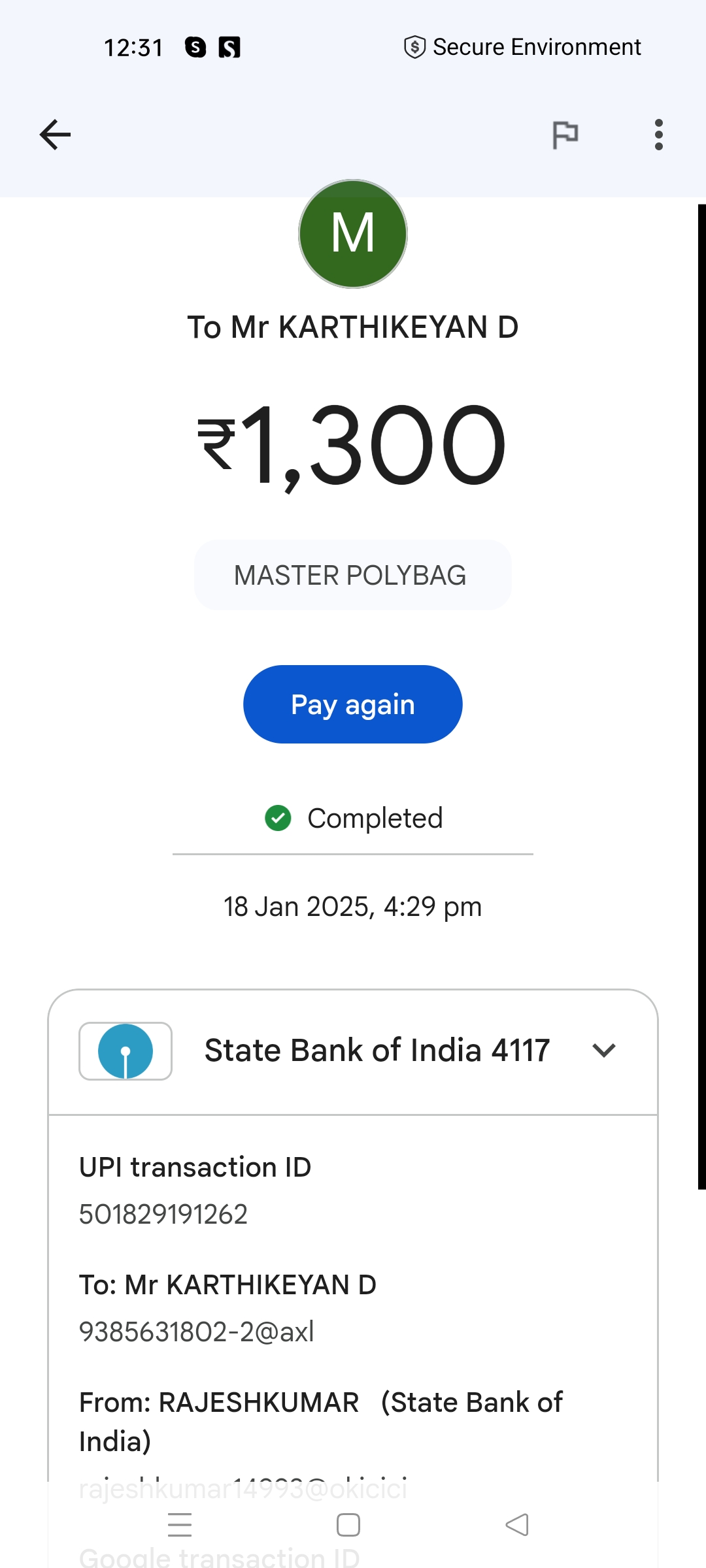This screenshot has width=706, height=1568.
Task: Open the three-dot overflow menu
Action: click(659, 135)
